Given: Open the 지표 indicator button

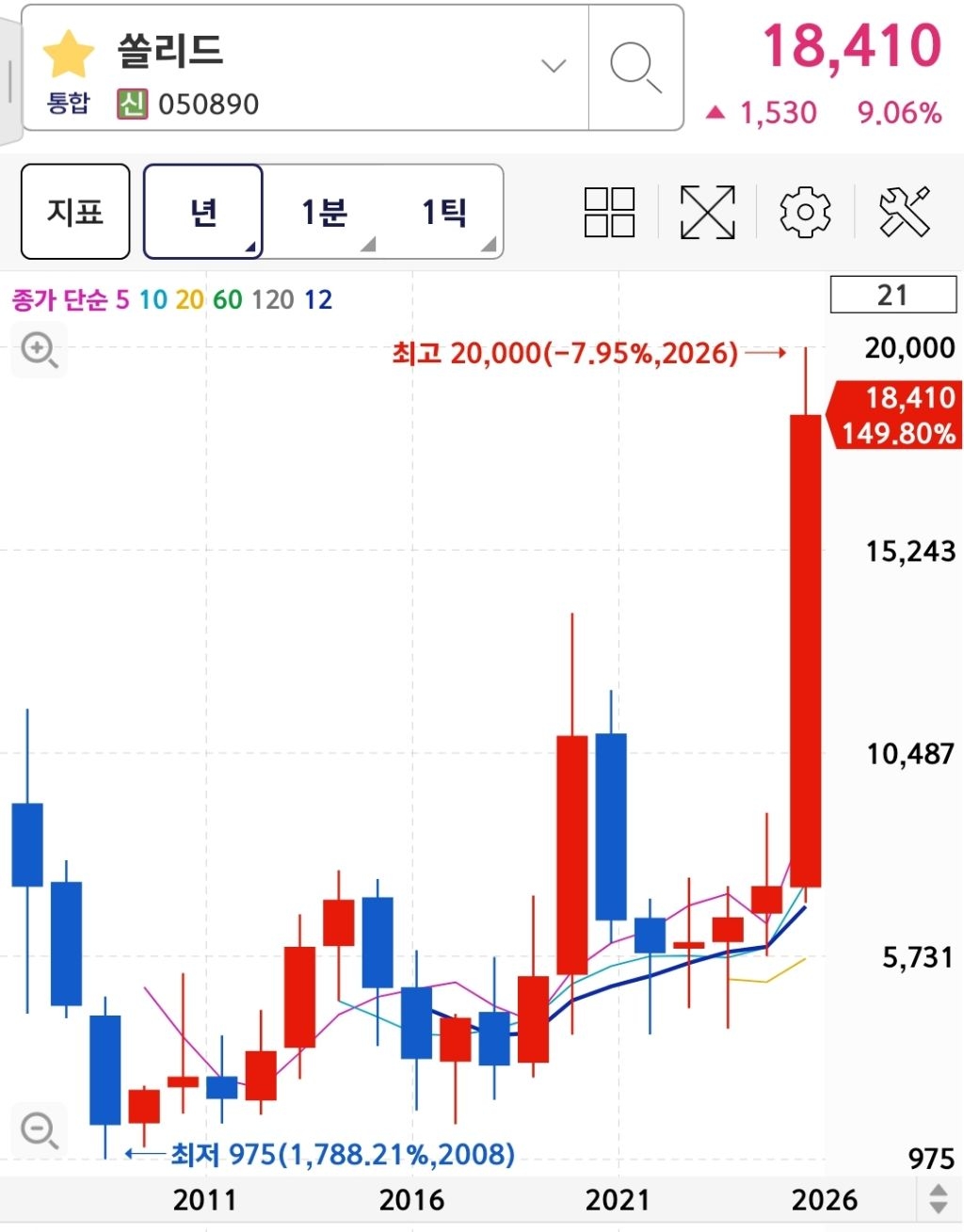Looking at the screenshot, I should (x=75, y=212).
